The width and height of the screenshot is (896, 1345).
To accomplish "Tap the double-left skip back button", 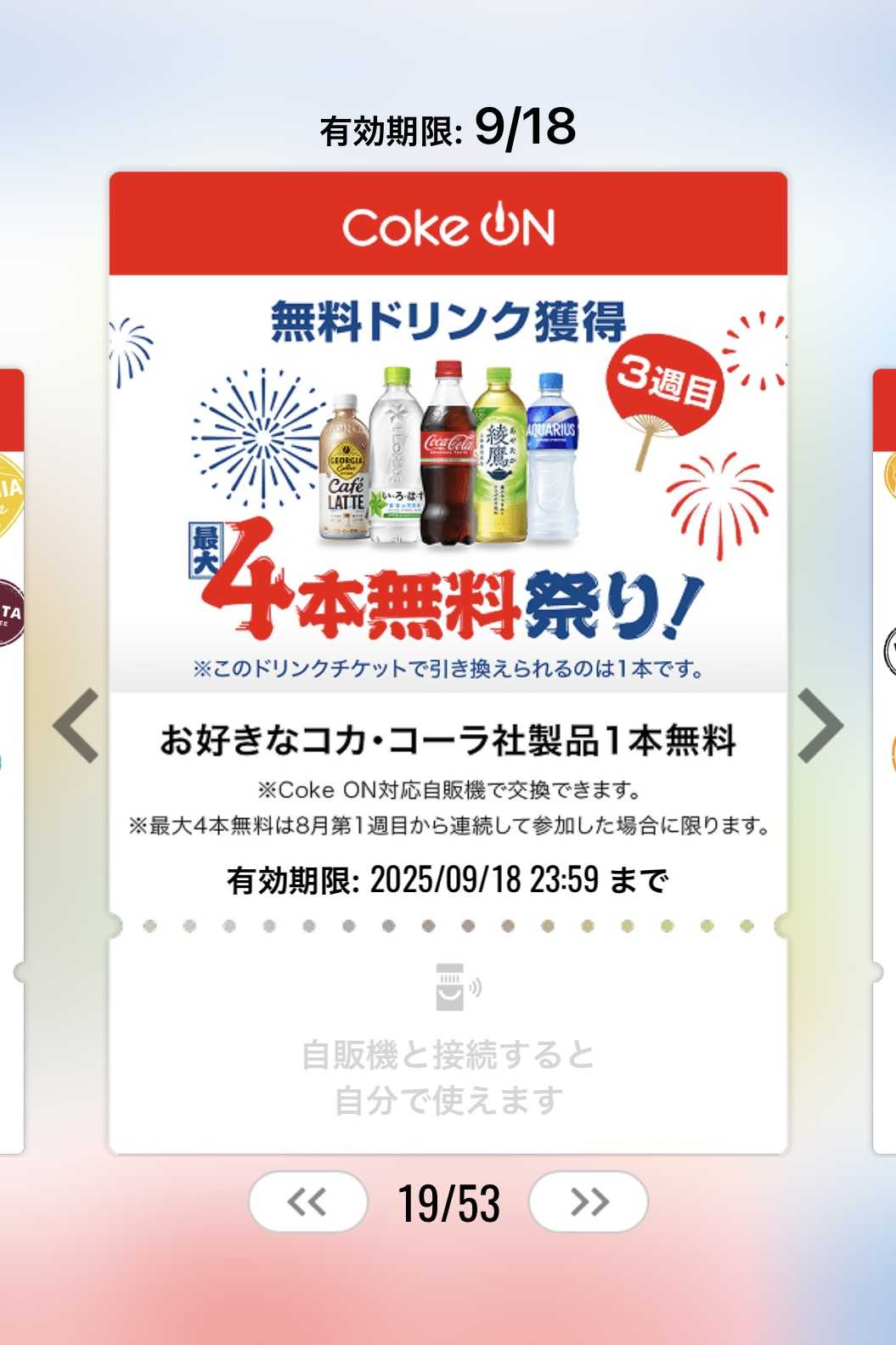I will 307,1201.
